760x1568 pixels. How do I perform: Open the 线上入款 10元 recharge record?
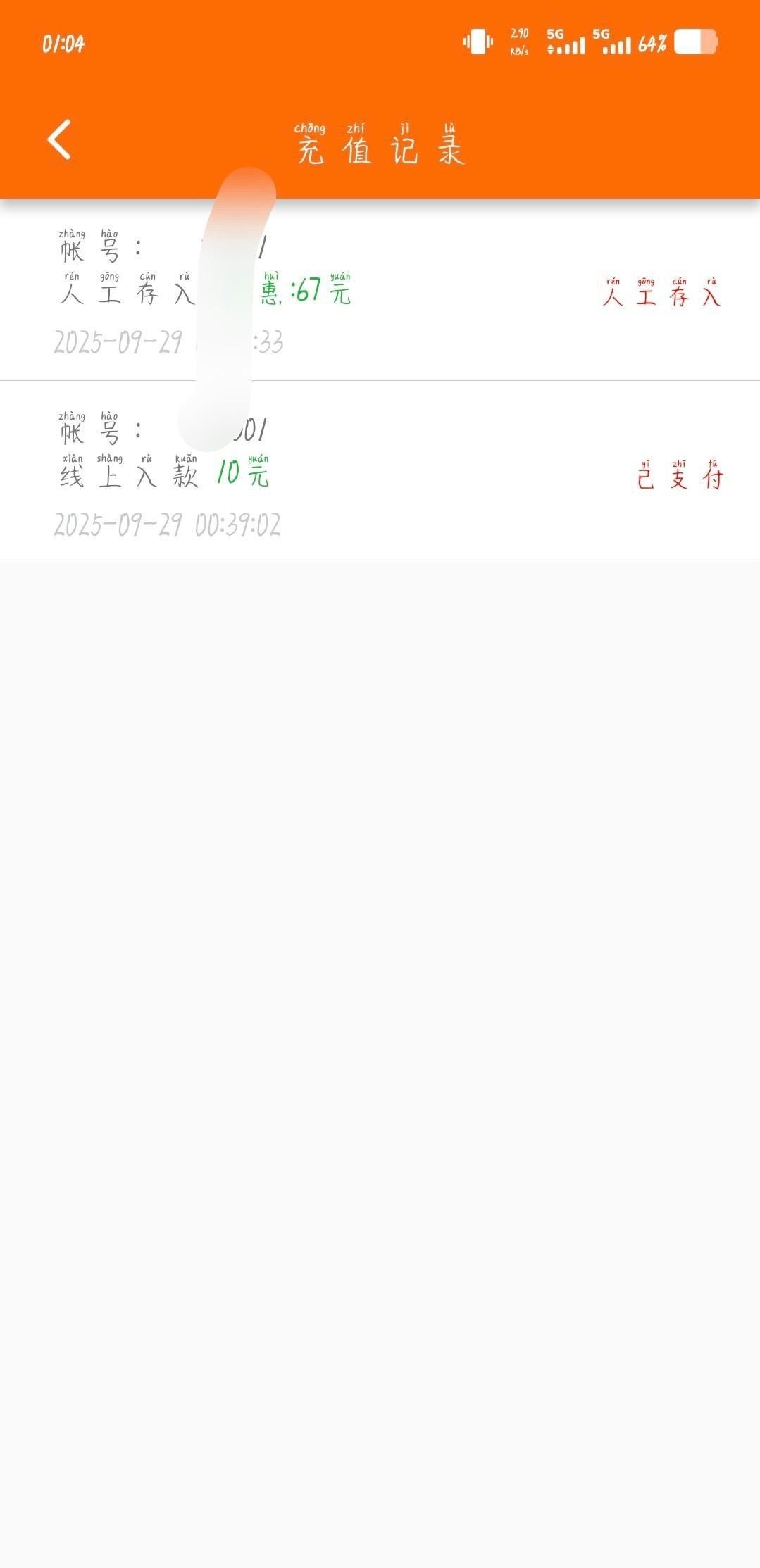380,473
